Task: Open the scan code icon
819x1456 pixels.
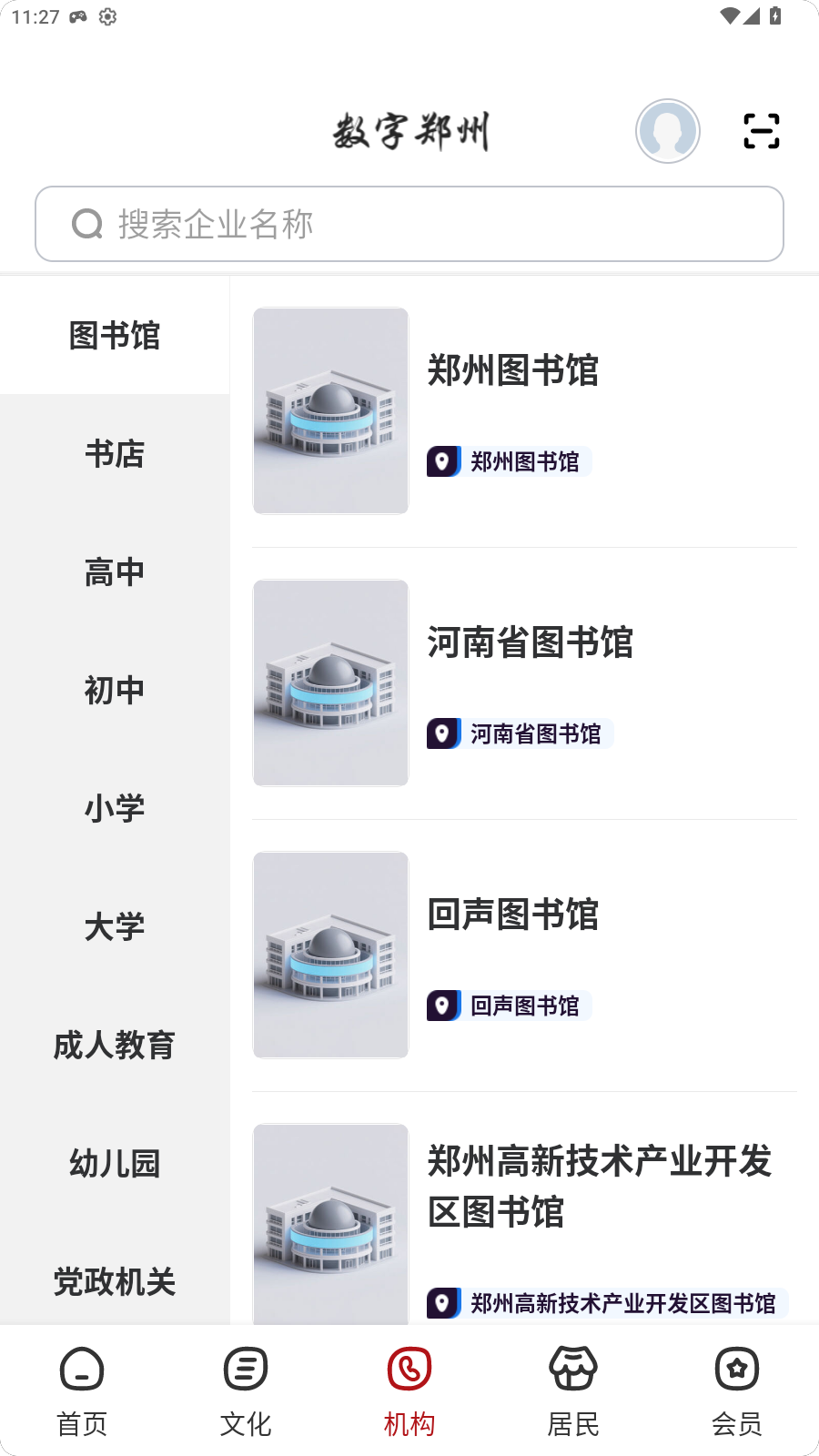Action: [x=761, y=131]
